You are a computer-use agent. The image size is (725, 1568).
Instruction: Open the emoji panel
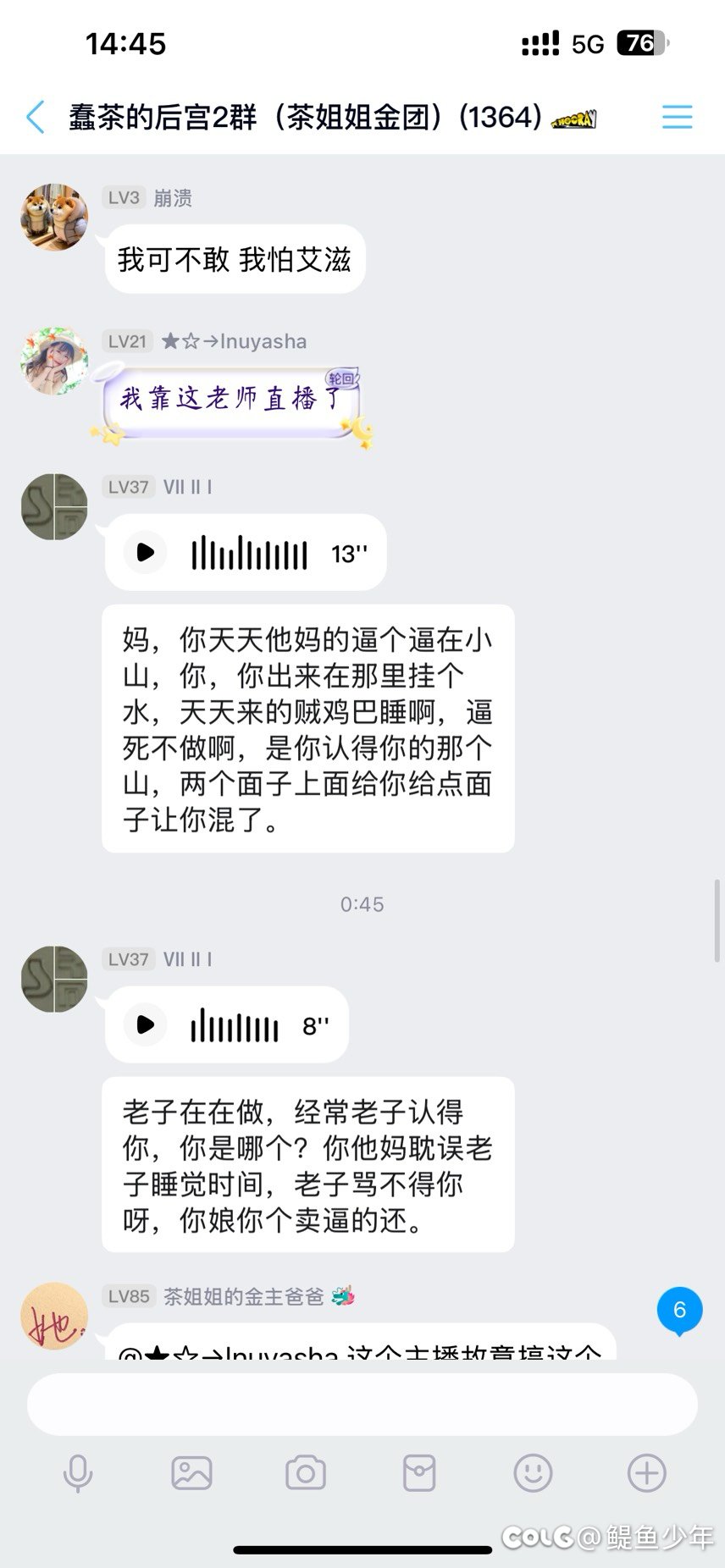pos(533,1473)
